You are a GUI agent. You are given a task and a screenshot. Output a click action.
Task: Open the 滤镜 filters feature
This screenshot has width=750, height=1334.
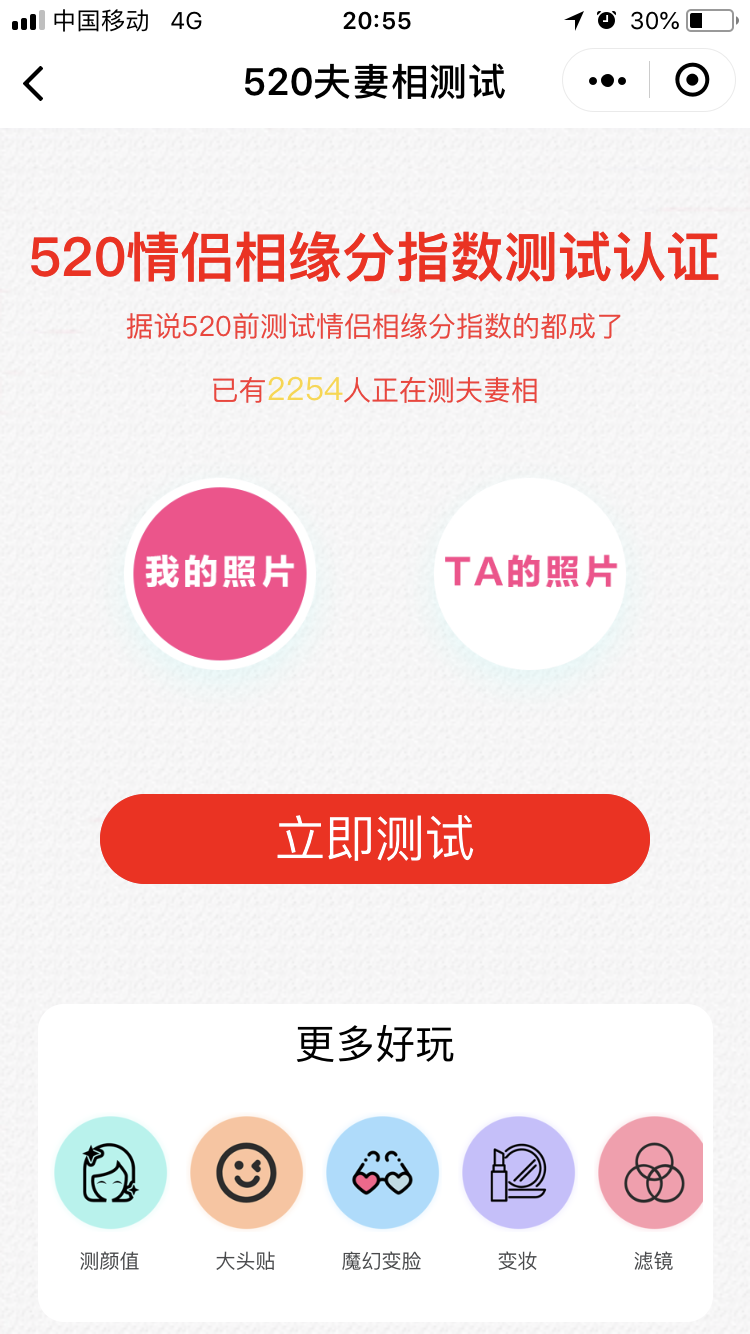653,1173
